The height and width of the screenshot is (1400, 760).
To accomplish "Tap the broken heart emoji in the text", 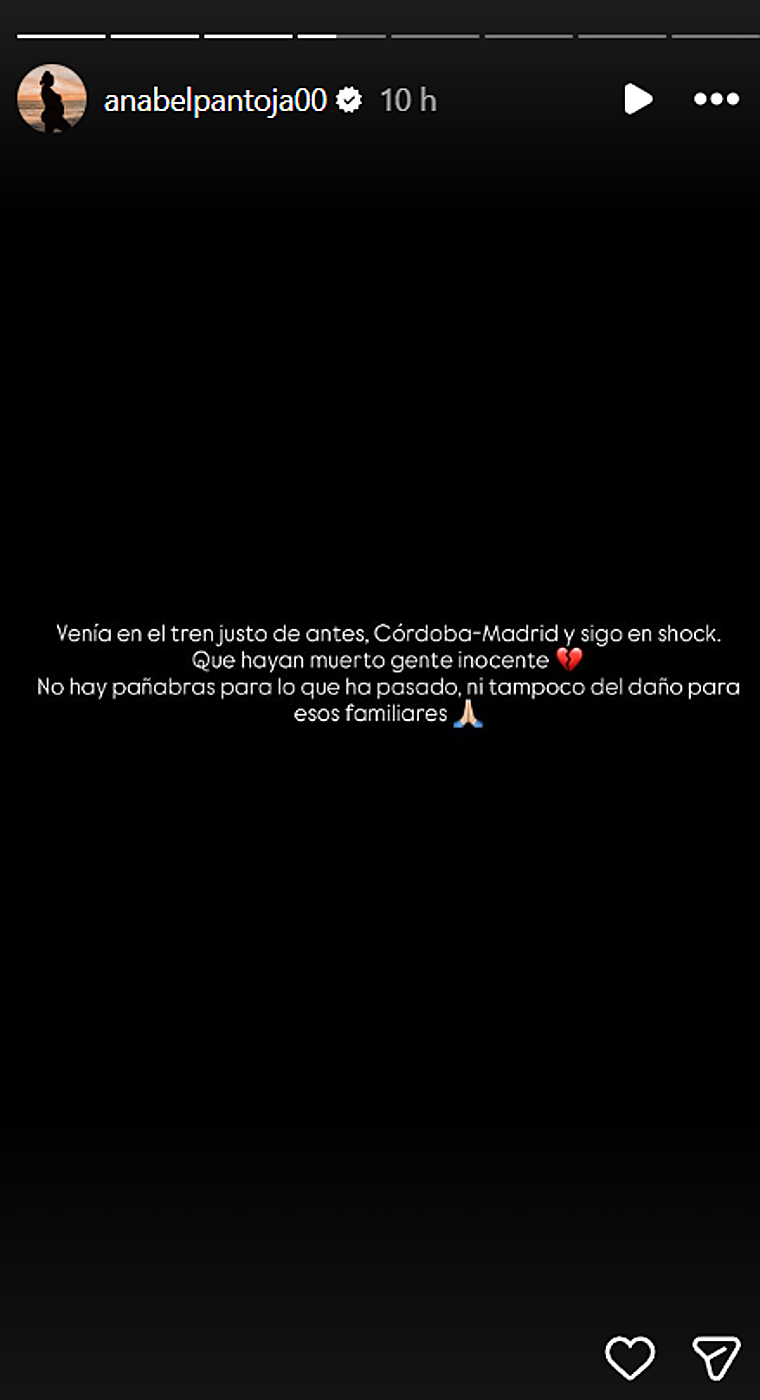I will [x=567, y=660].
